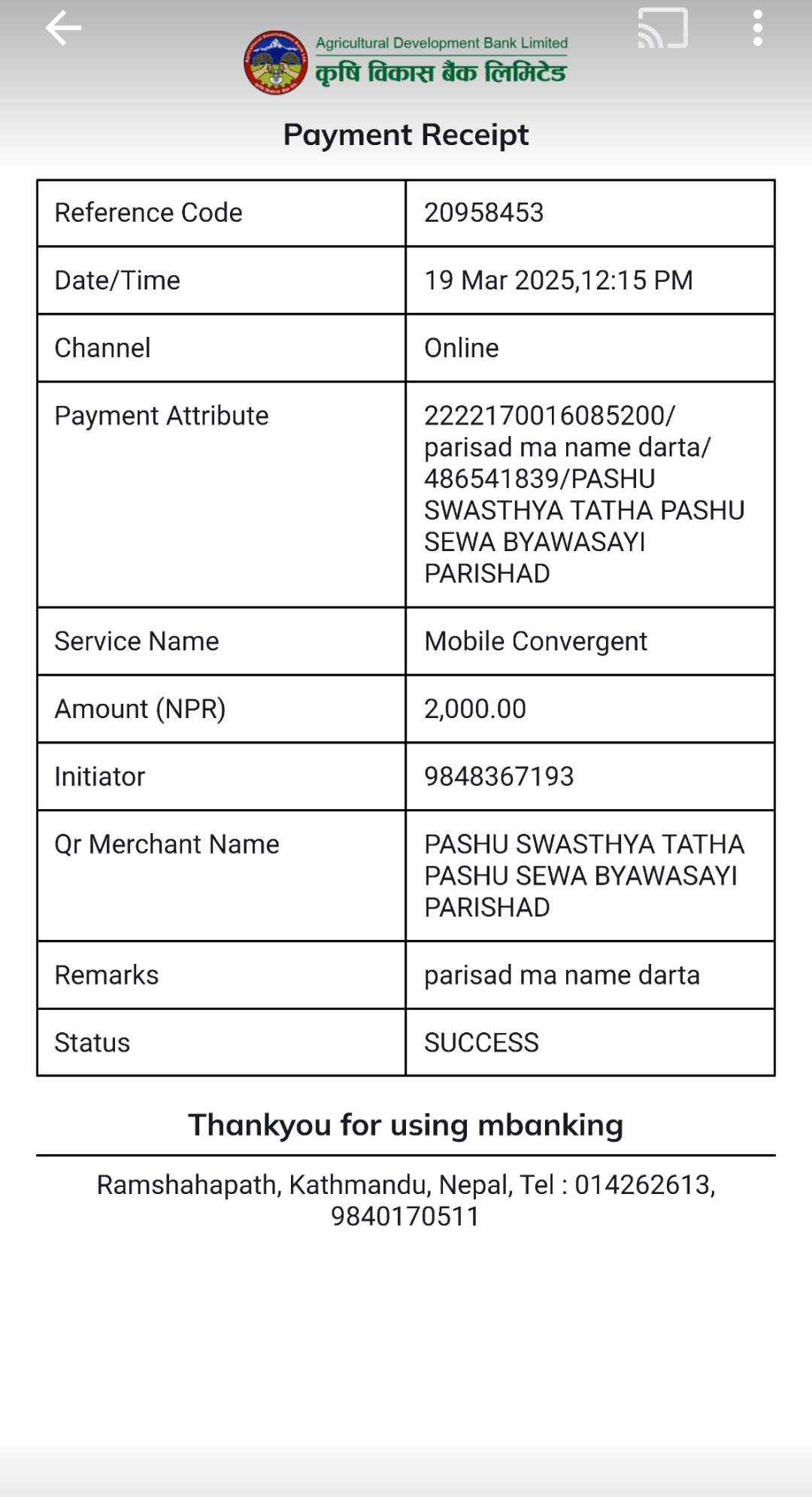Screen dimensions: 812x1497
Task: Open the three-dot overflow menu
Action: 758,29
